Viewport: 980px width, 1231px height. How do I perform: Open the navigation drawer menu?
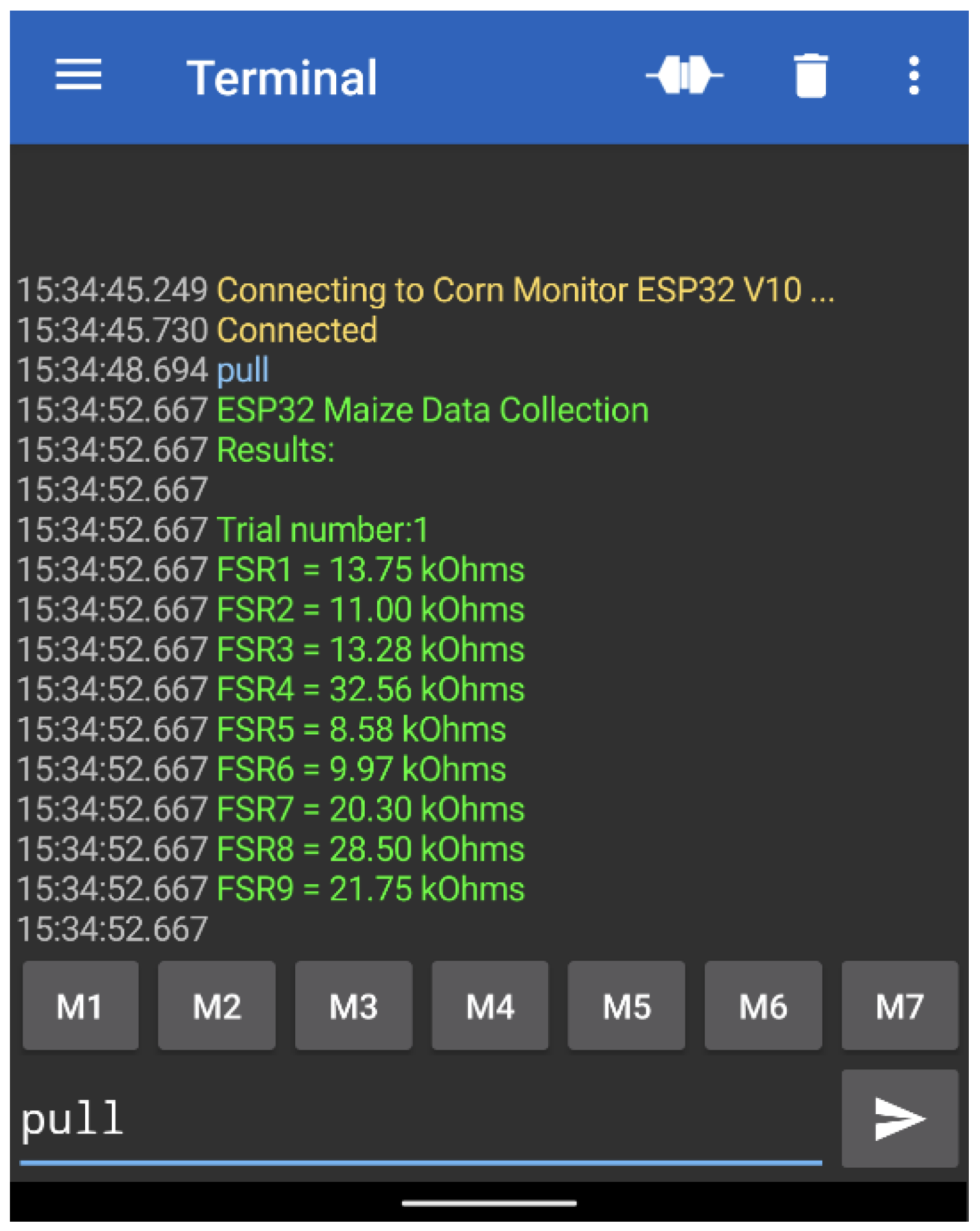coord(78,75)
